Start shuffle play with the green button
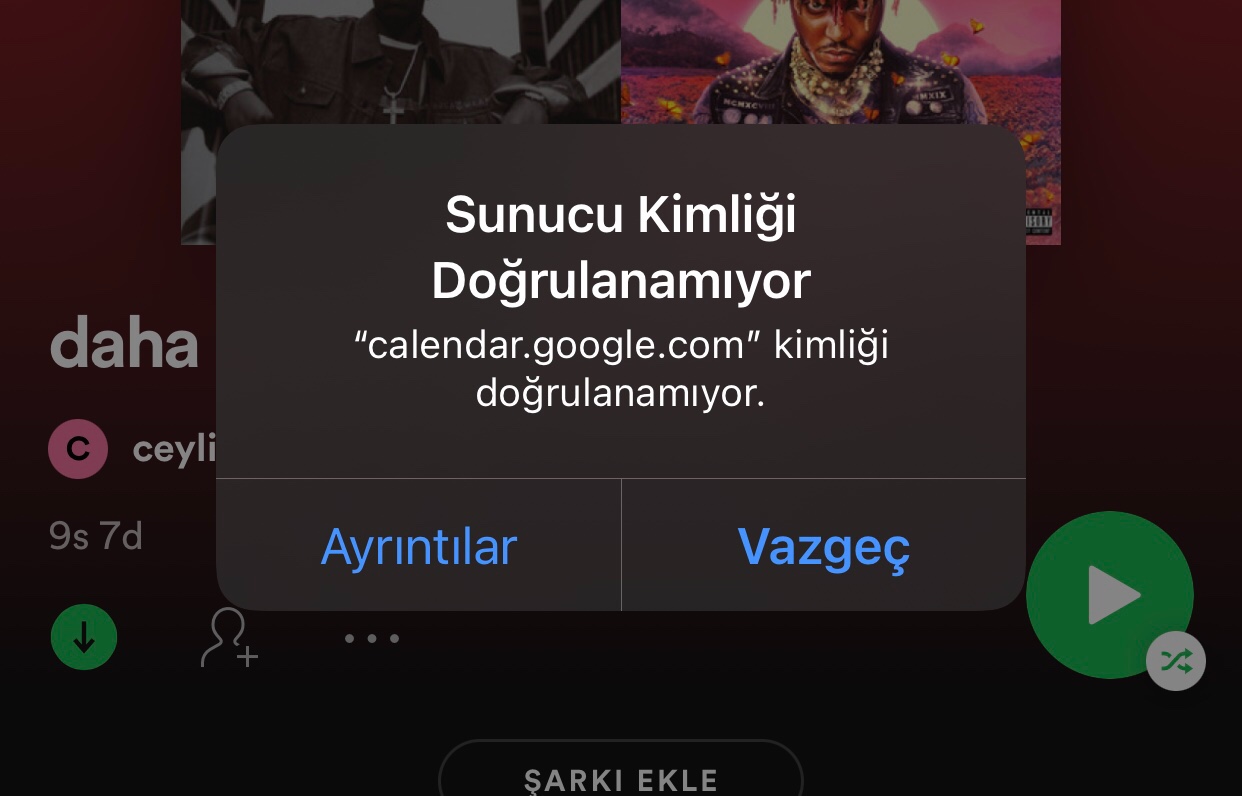The image size is (1242, 796). click(x=1110, y=595)
